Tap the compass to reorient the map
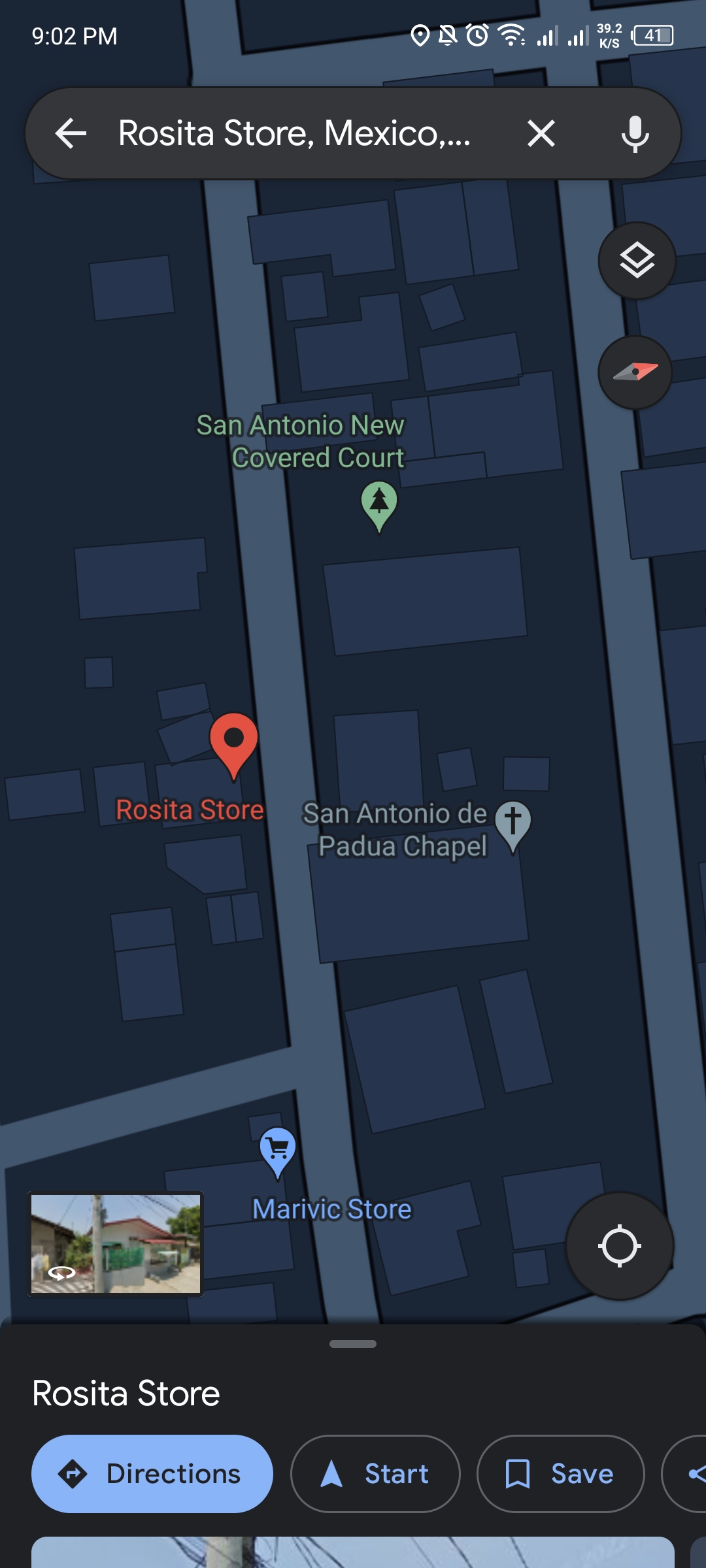 635,372
